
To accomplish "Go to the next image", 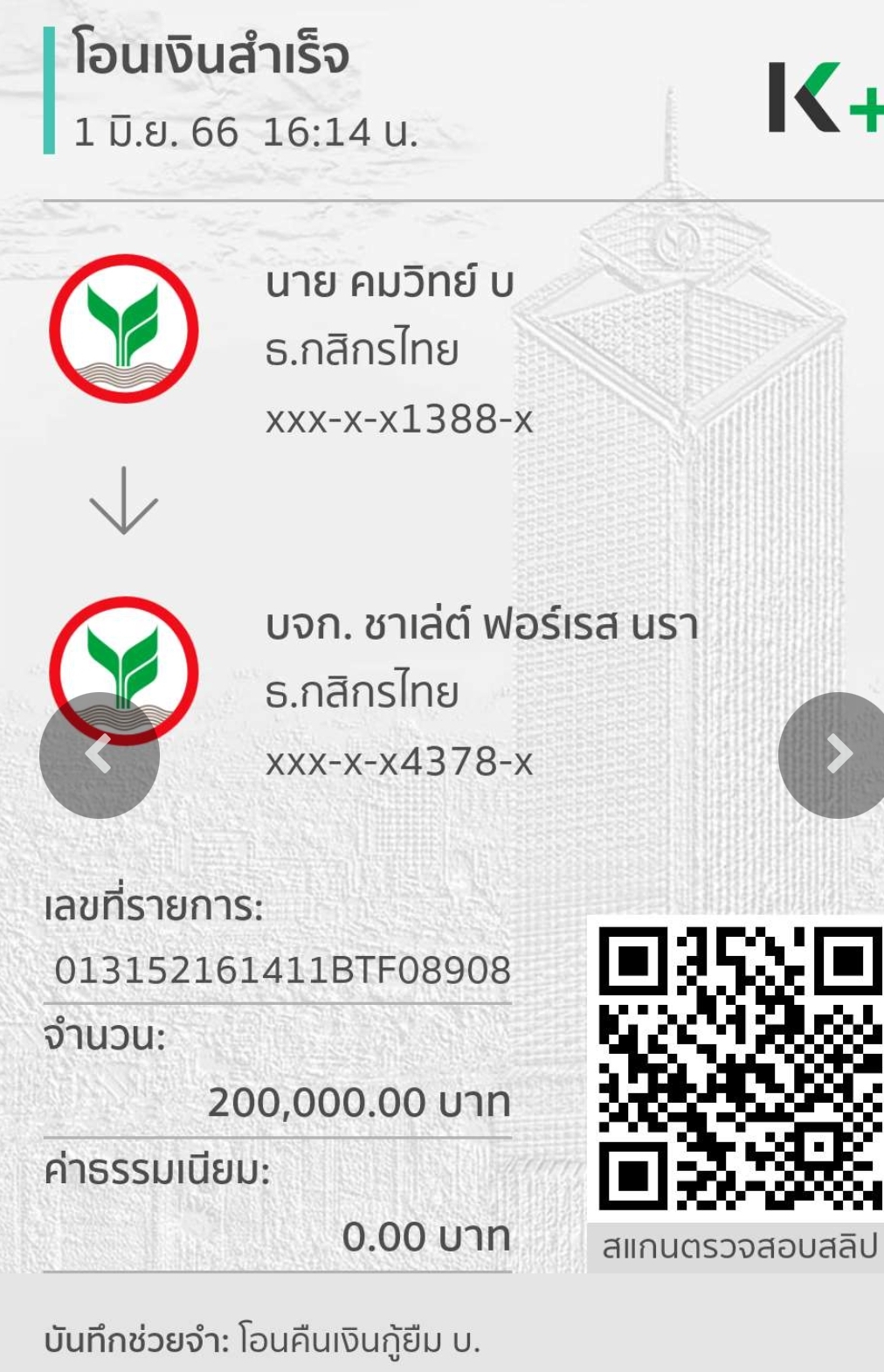I will tap(836, 754).
